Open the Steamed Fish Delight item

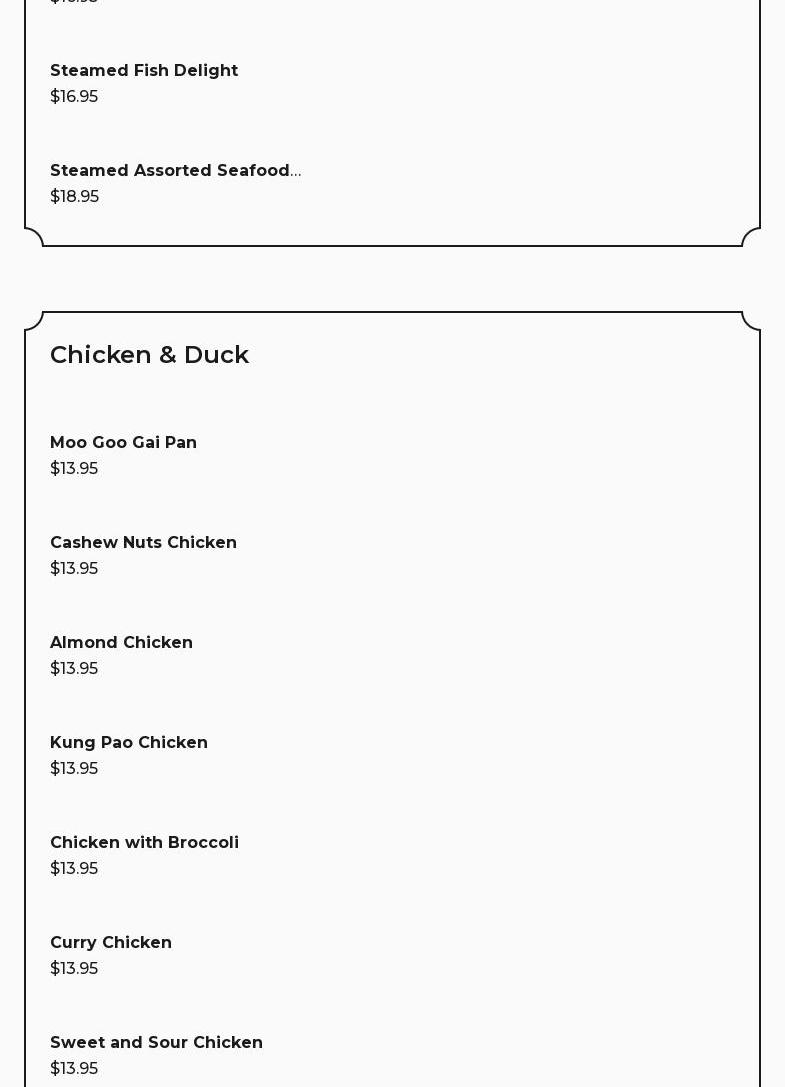[144, 71]
